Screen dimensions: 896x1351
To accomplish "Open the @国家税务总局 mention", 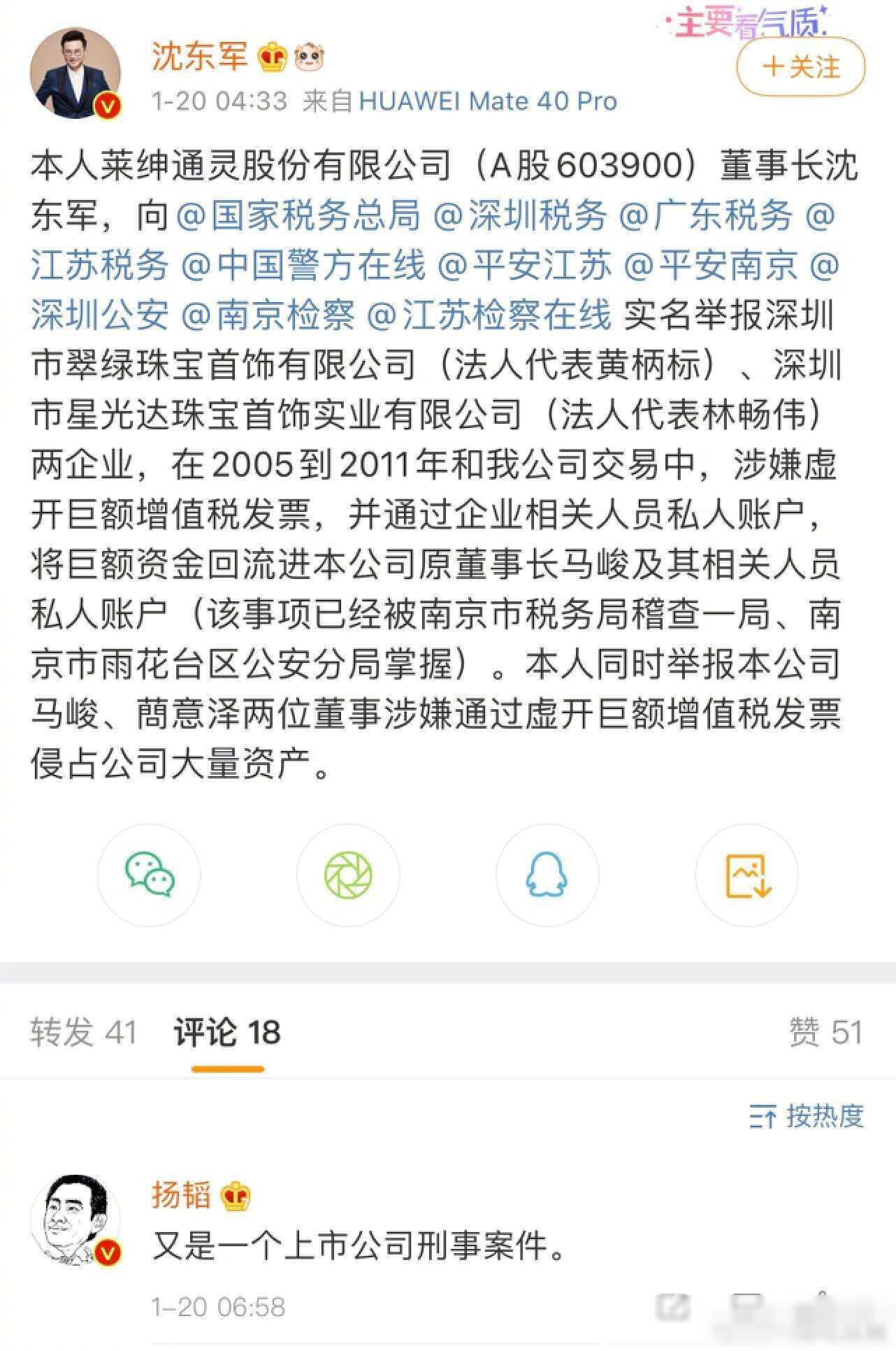I will coord(298,215).
